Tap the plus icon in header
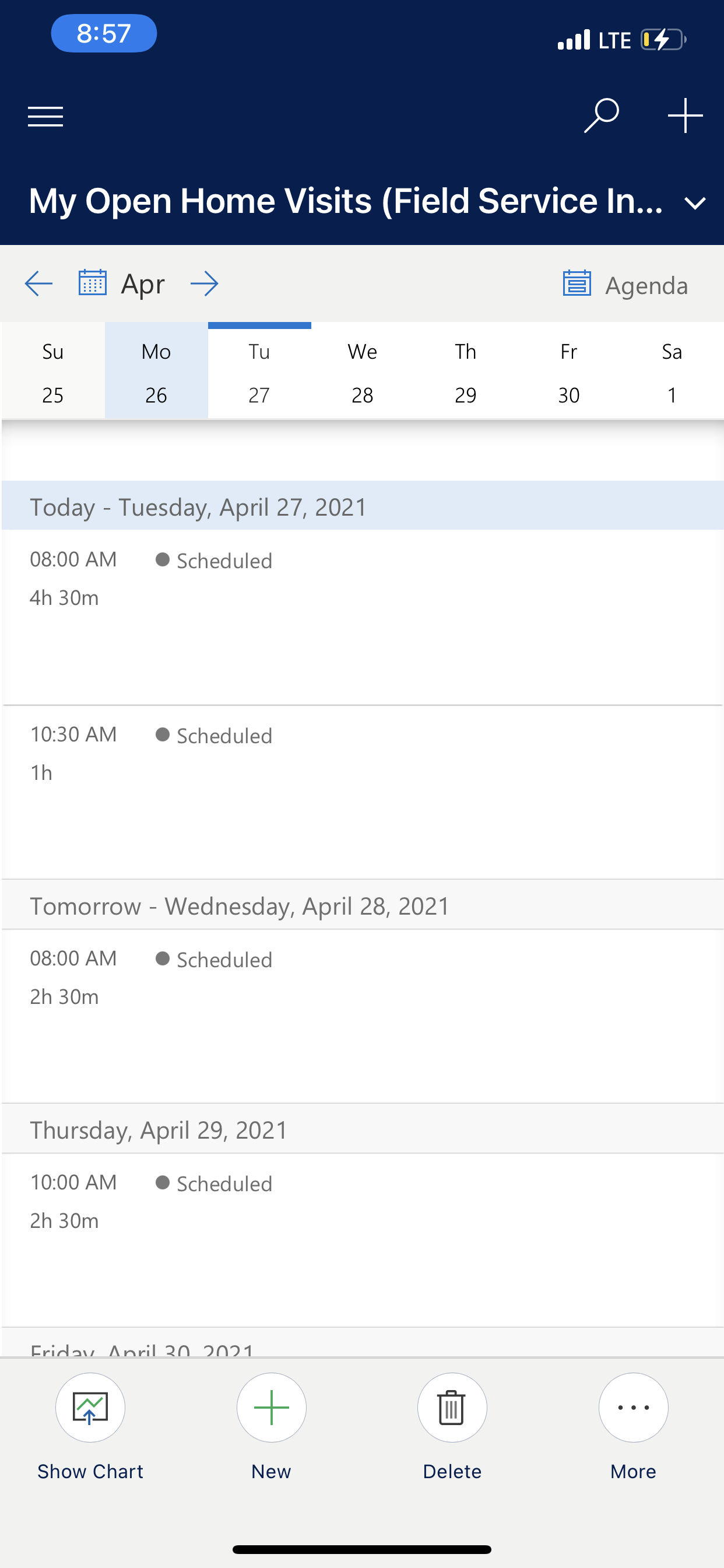 (x=684, y=115)
